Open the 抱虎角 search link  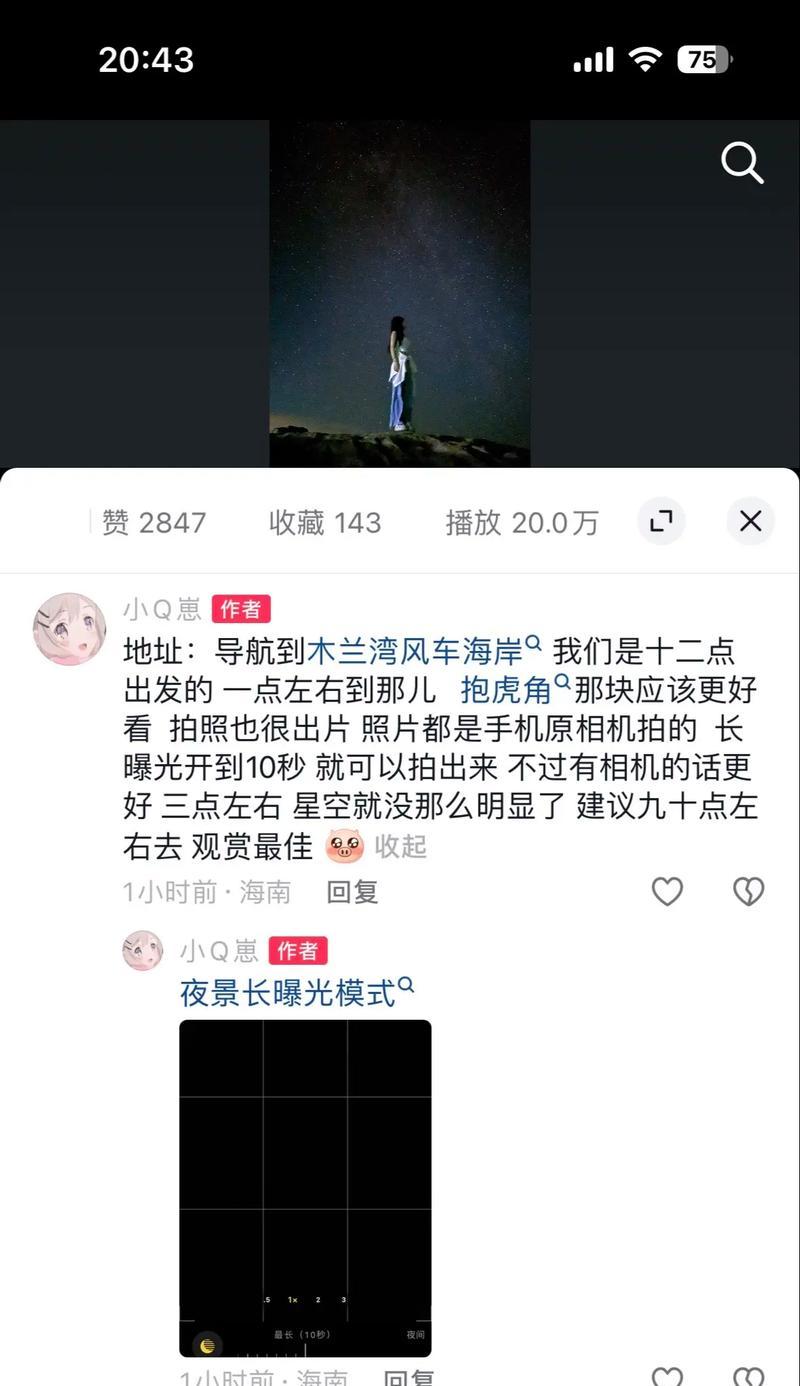click(x=514, y=690)
